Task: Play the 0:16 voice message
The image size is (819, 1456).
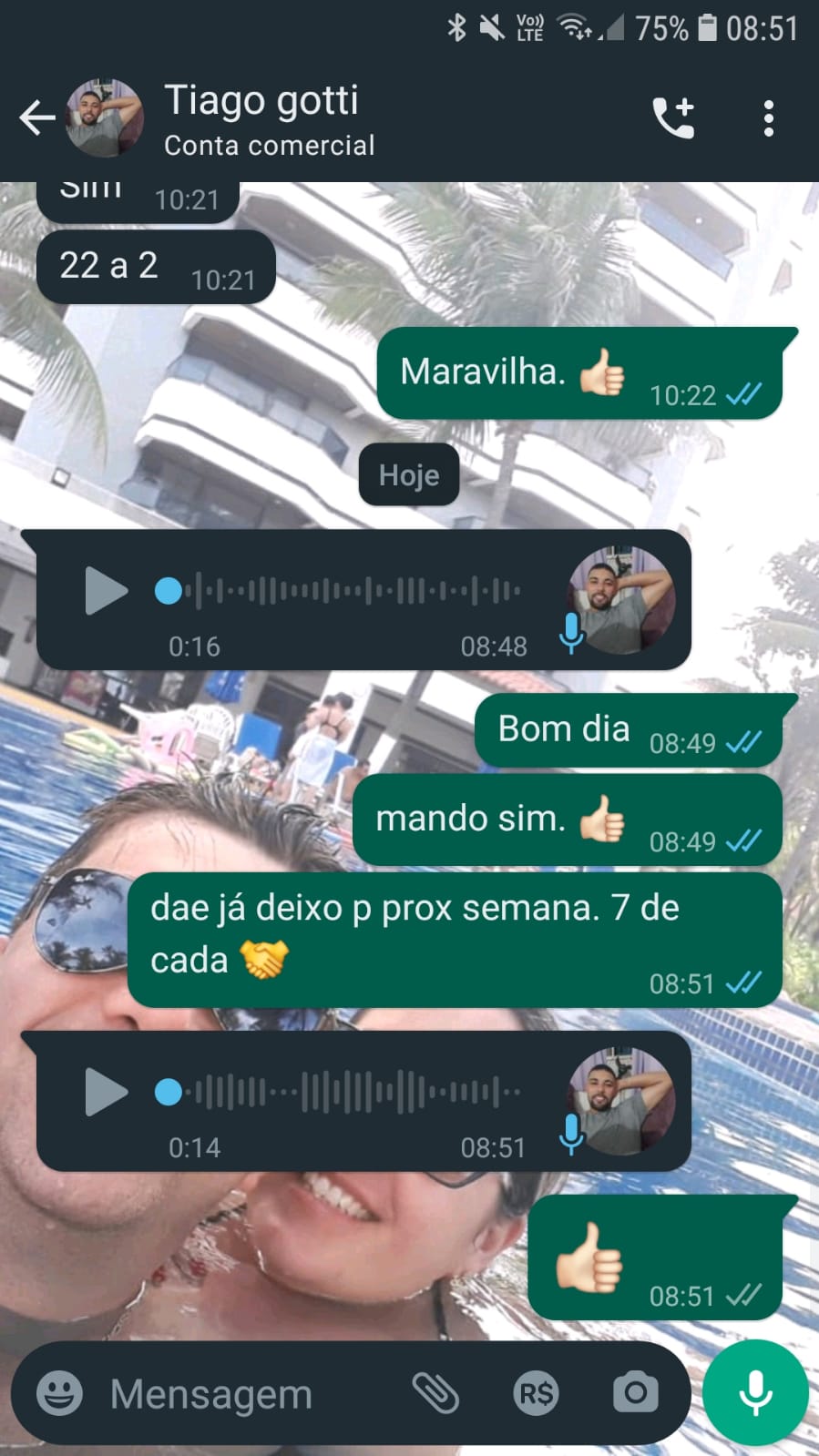Action: coord(106,591)
